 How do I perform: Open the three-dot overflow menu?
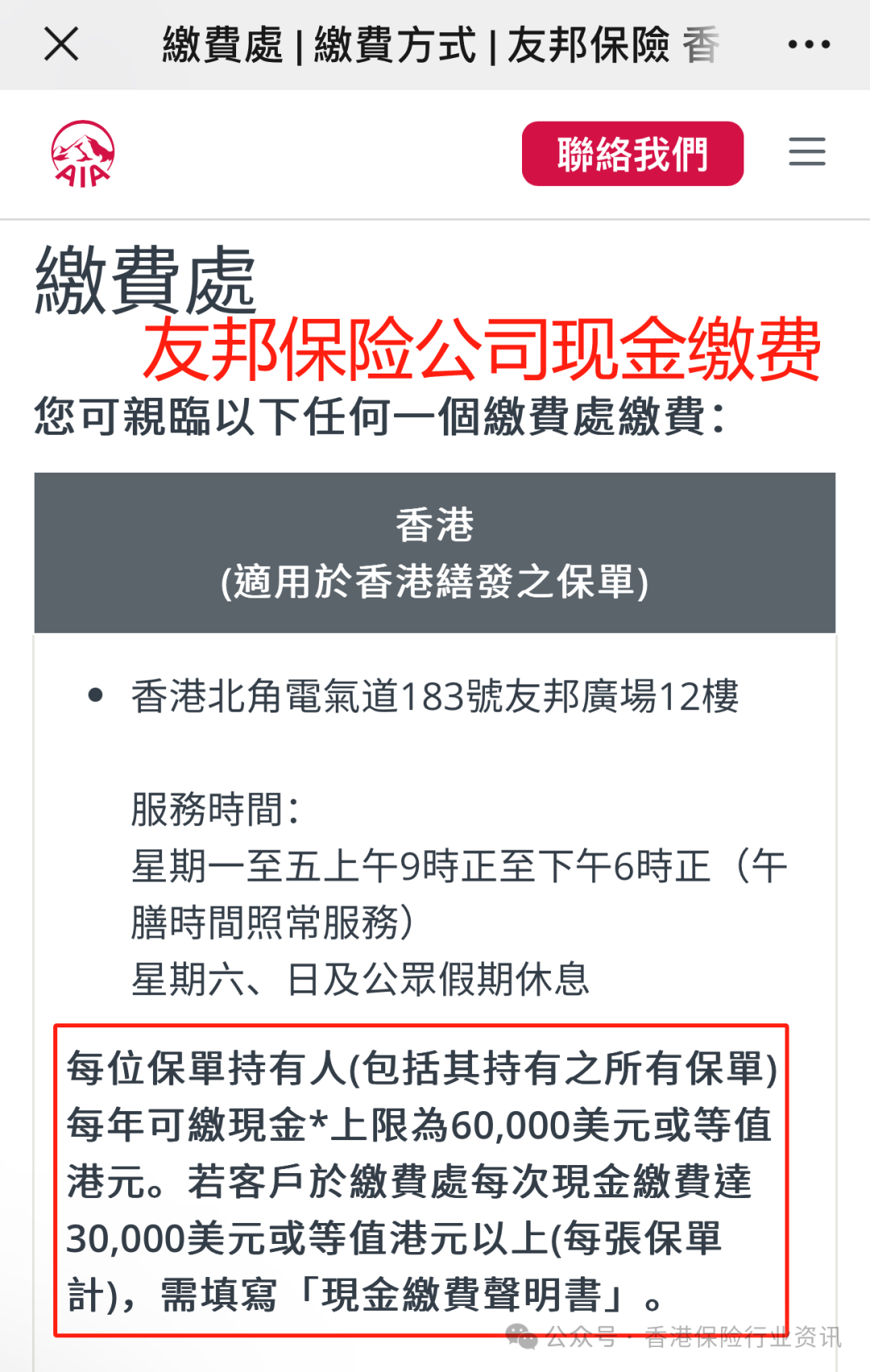[809, 44]
